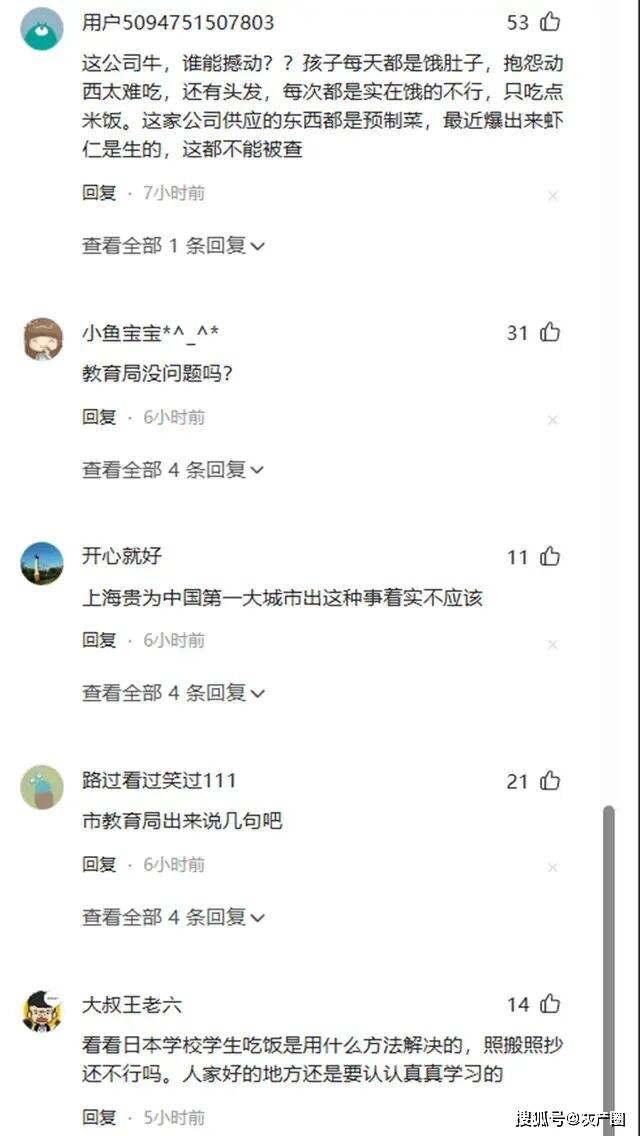
Task: Reply to 路过看过笑过111's comment
Action: tap(99, 864)
